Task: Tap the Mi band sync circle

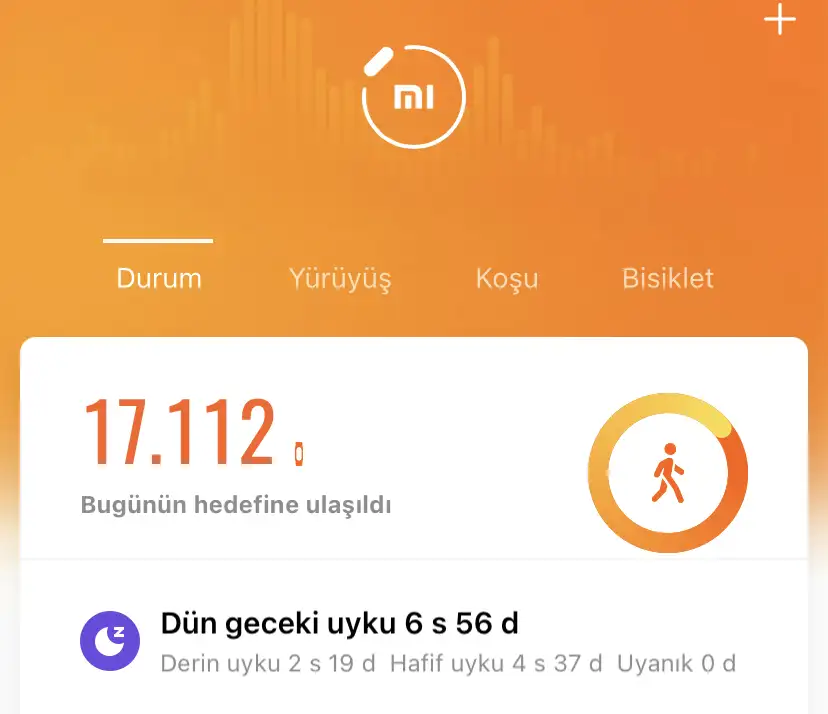Action: click(414, 97)
